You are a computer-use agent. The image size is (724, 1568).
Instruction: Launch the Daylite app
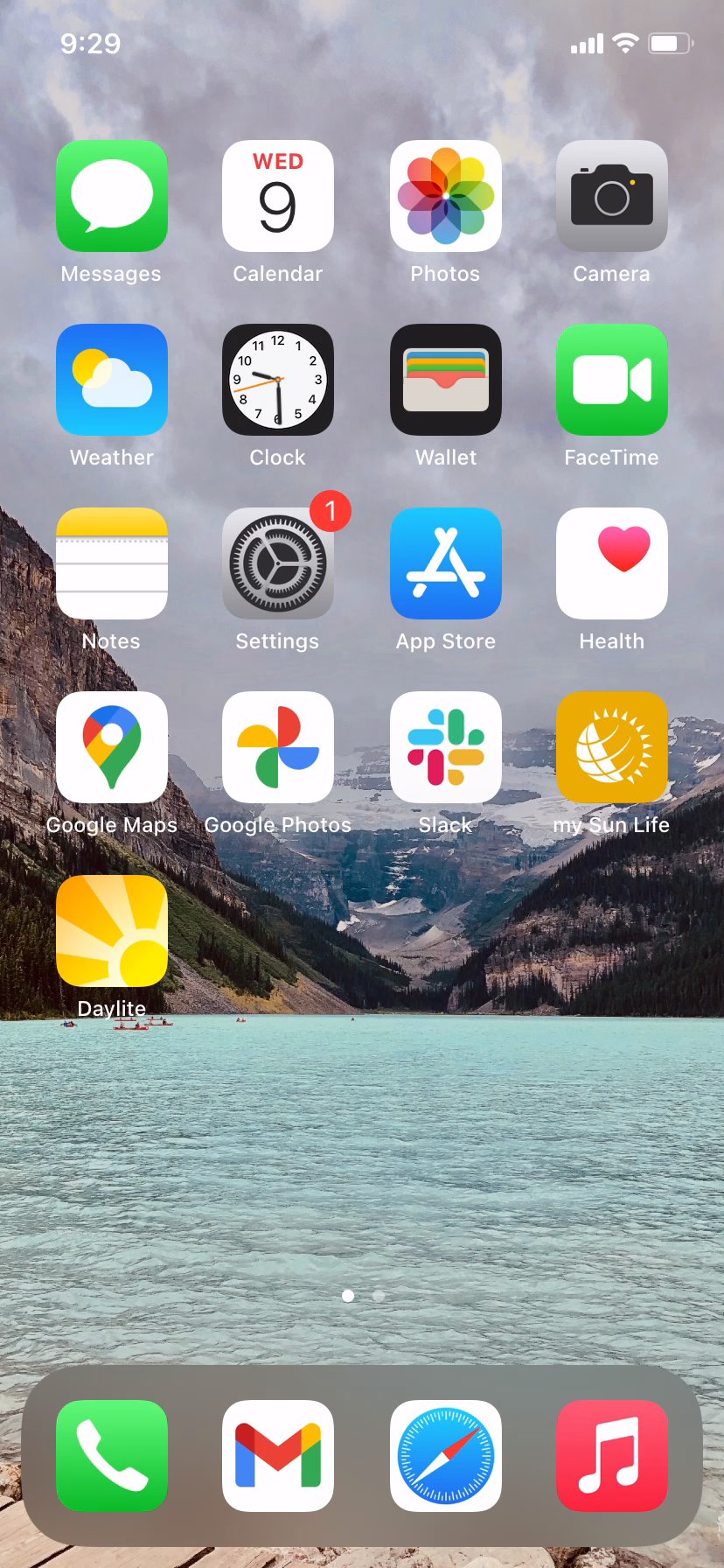pos(112,931)
